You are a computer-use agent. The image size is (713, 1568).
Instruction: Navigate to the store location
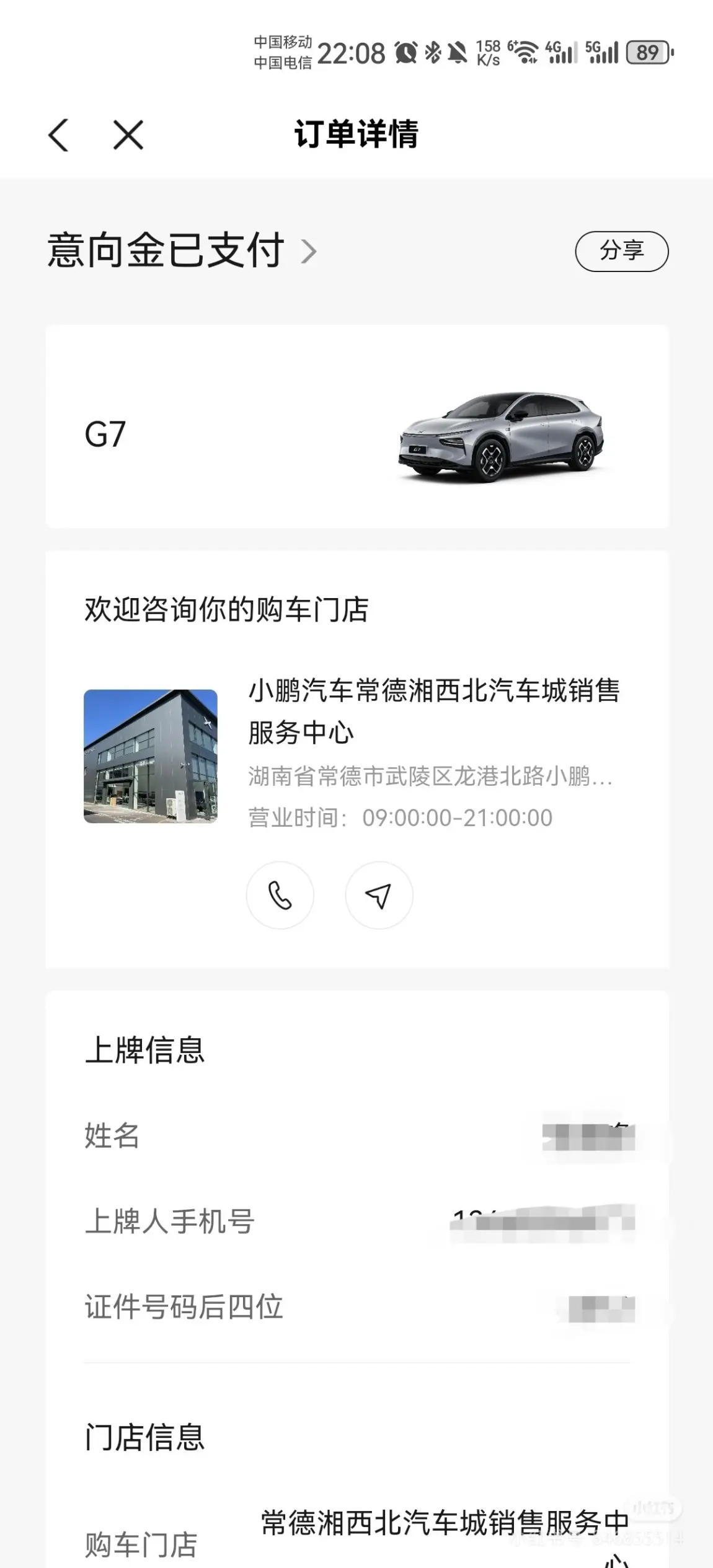[378, 895]
